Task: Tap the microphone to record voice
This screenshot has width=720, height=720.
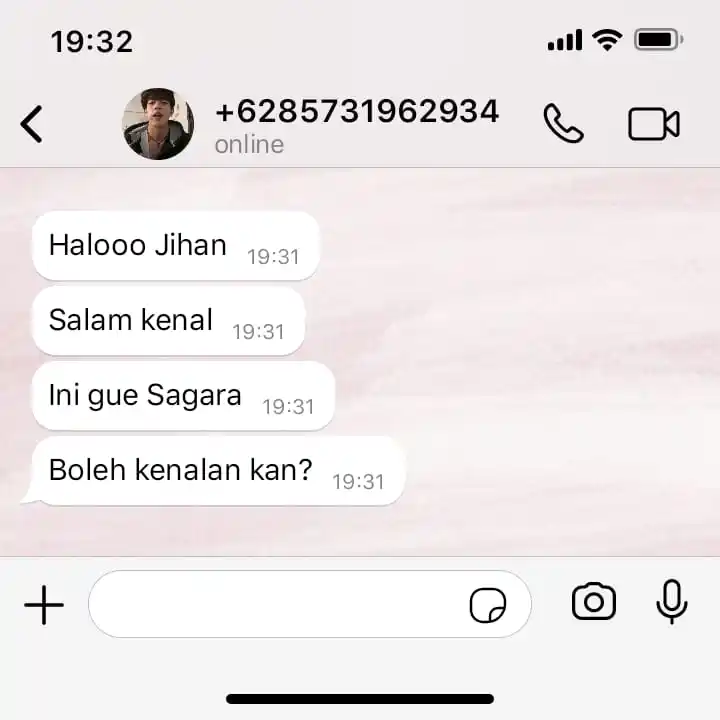Action: click(x=672, y=602)
